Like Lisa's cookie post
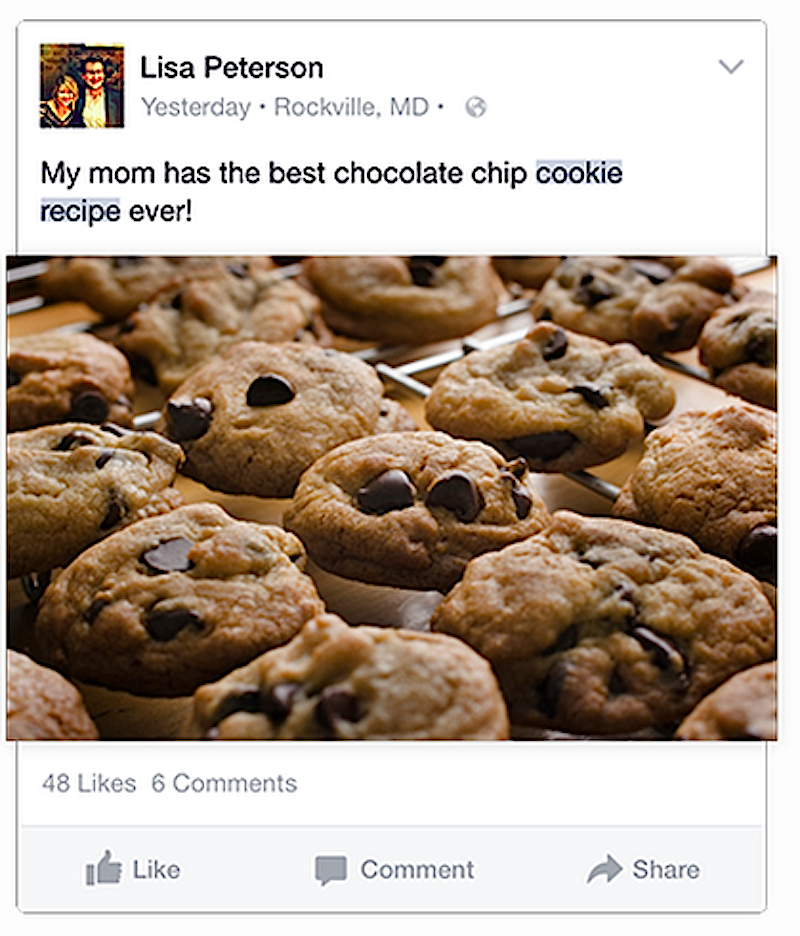The image size is (800, 936). tap(133, 869)
